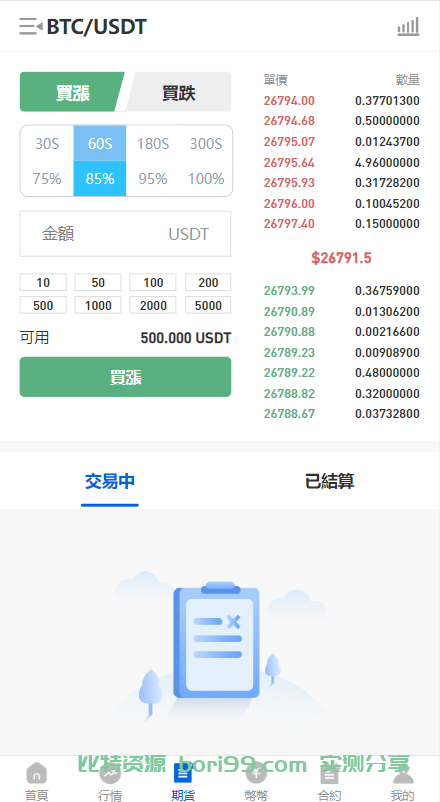Select the 26794.00 sell order row
Image resolution: width=440 pixels, height=802 pixels.
pyautogui.click(x=342, y=101)
